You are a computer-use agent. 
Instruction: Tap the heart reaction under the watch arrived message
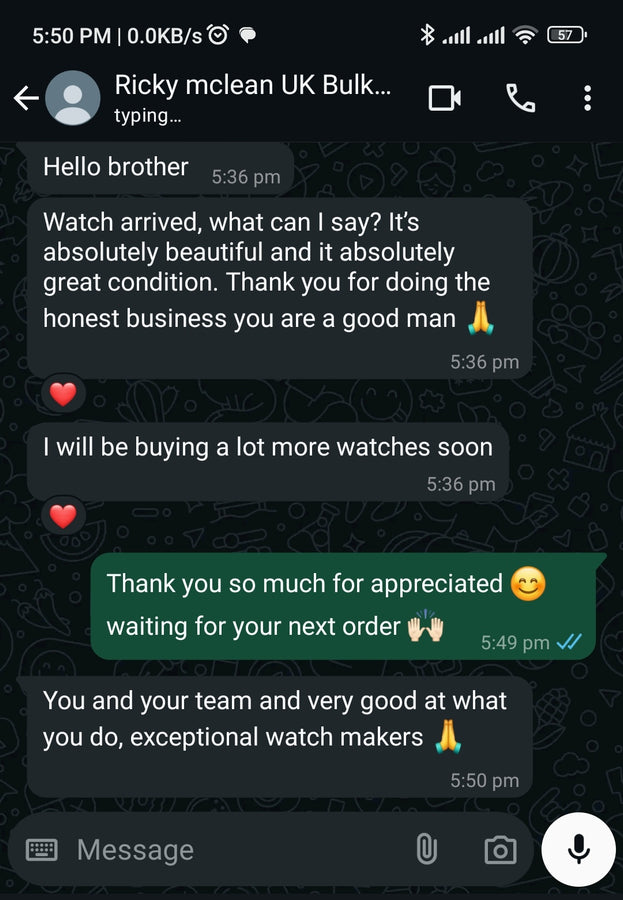click(63, 394)
